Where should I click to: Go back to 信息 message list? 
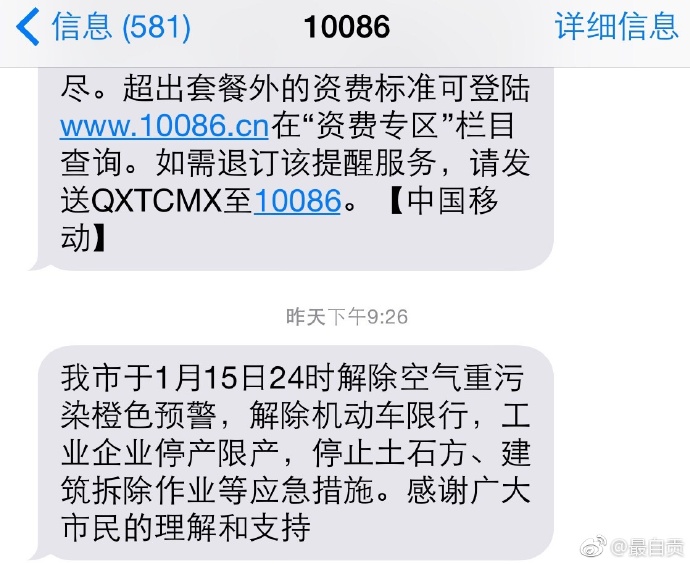(x=100, y=27)
